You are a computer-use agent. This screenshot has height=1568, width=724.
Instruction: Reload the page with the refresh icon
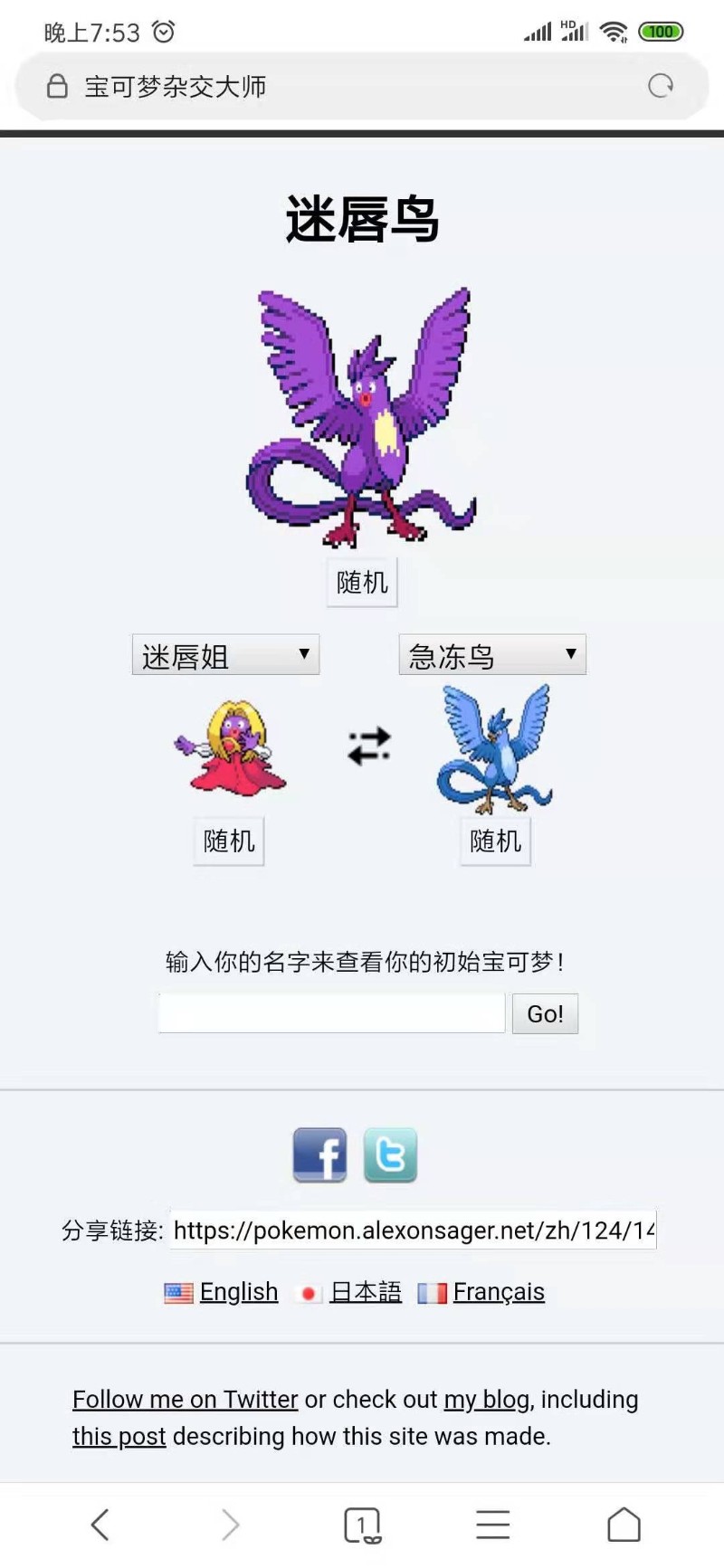(x=661, y=86)
